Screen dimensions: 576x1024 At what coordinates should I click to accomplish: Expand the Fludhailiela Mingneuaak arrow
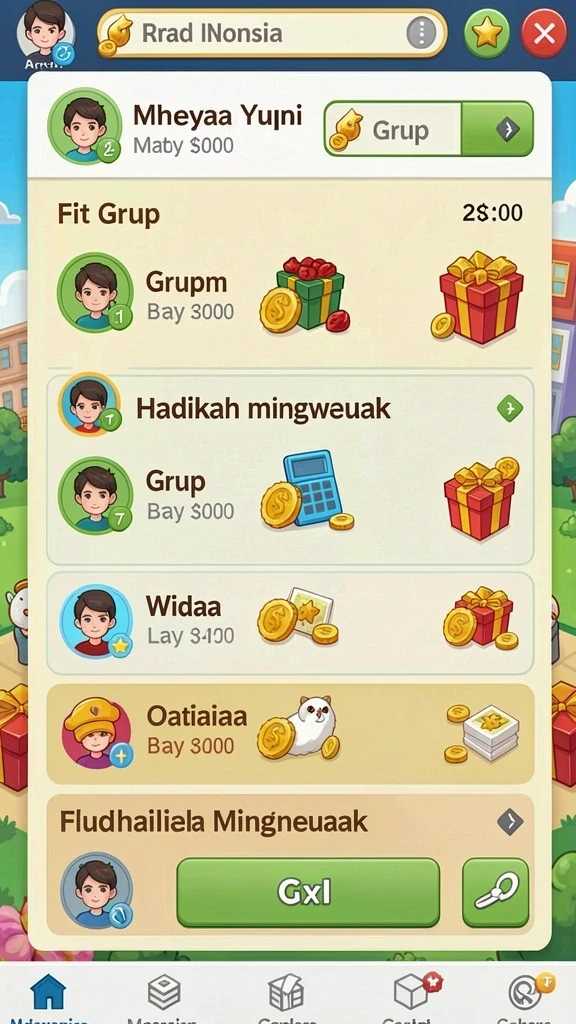509,822
